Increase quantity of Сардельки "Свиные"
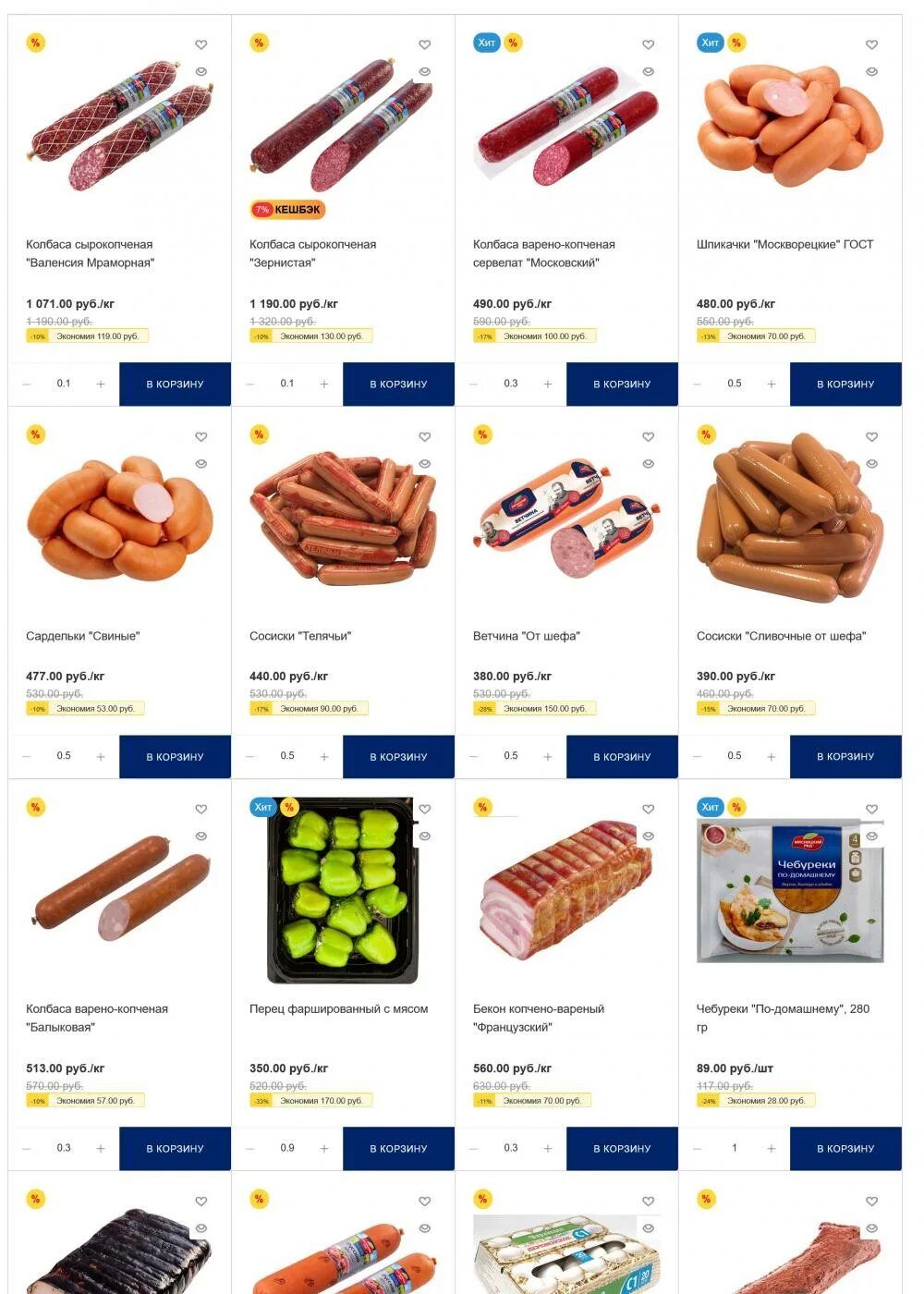 coord(101,756)
